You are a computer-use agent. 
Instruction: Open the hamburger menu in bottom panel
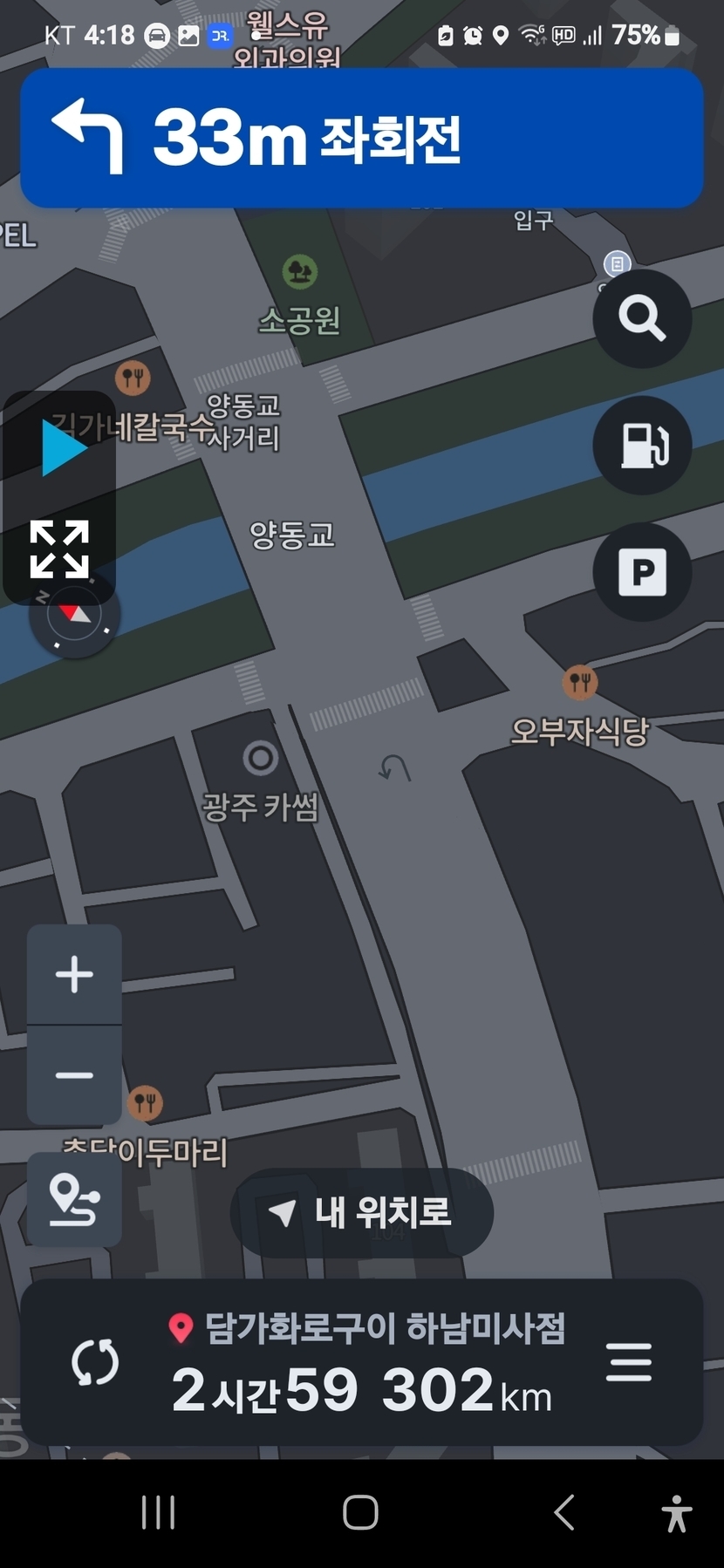click(x=629, y=1362)
